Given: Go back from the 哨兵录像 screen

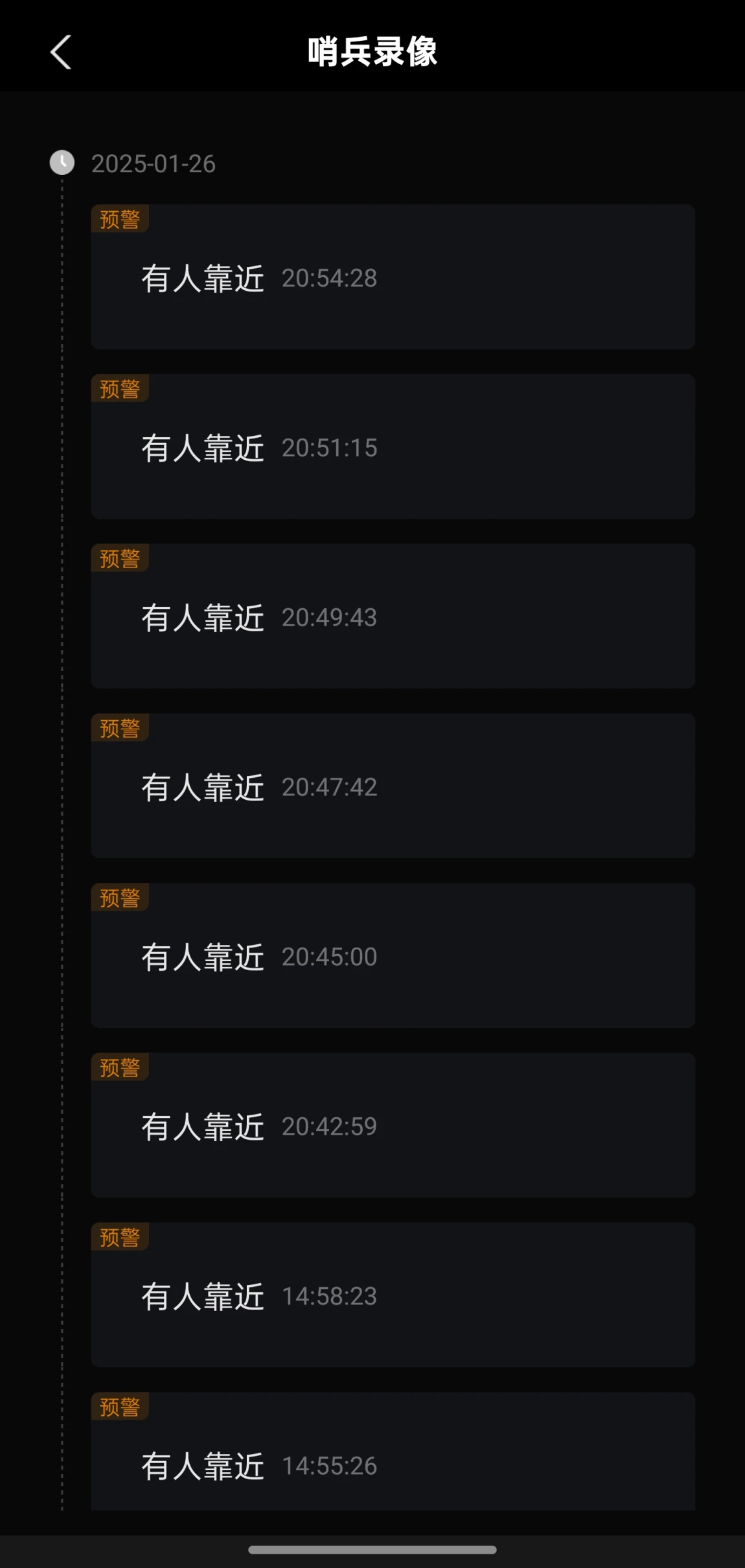Looking at the screenshot, I should click(x=61, y=52).
